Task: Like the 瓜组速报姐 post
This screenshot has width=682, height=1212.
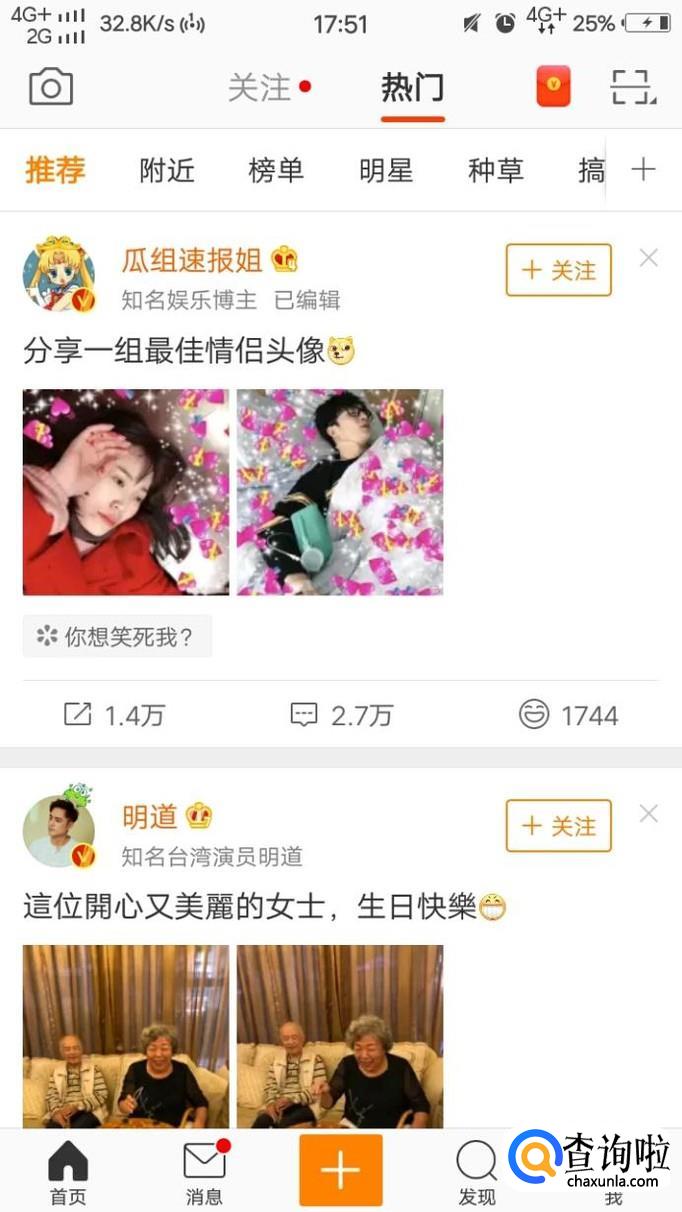Action: 568,715
